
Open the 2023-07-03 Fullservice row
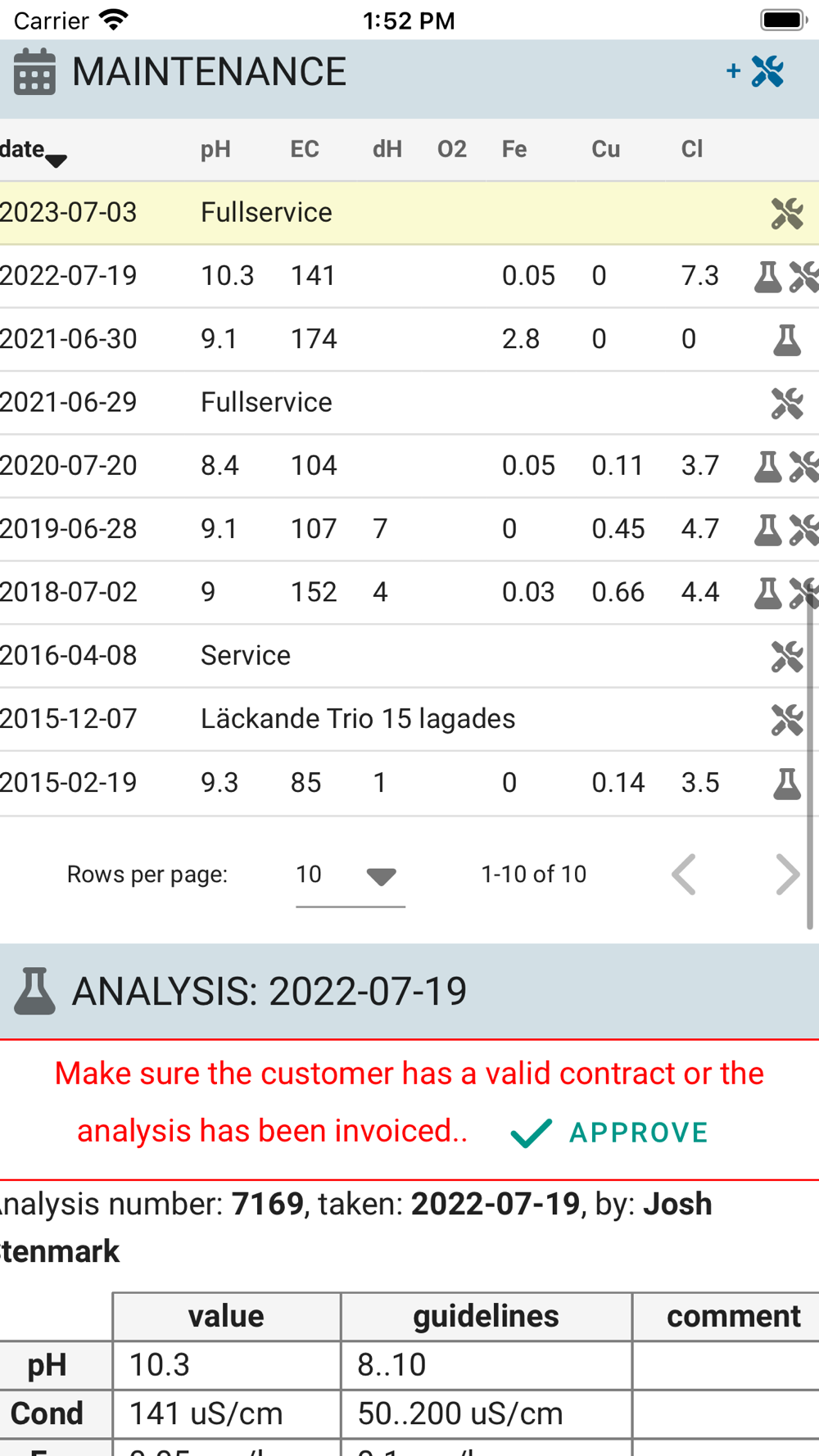coord(409,213)
